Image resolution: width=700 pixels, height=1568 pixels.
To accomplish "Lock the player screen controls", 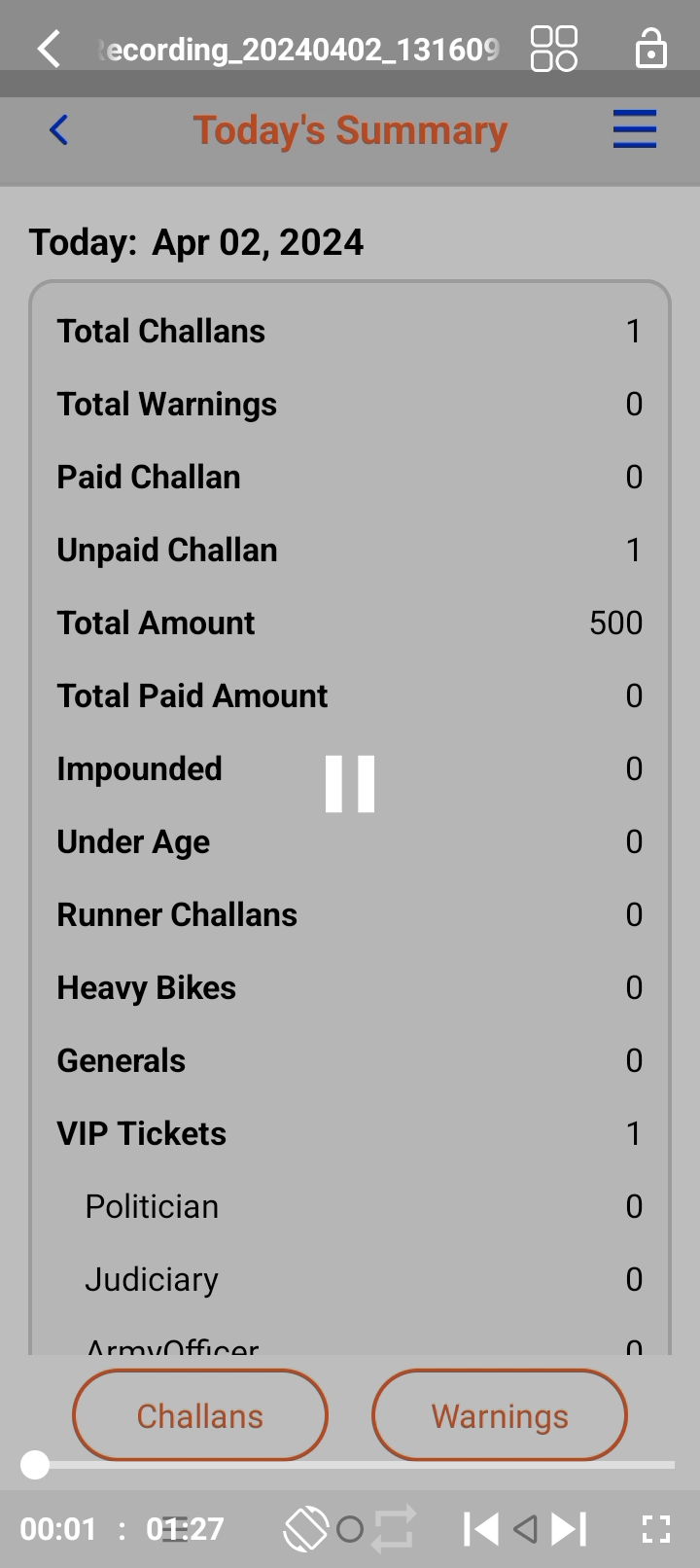I will point(650,49).
